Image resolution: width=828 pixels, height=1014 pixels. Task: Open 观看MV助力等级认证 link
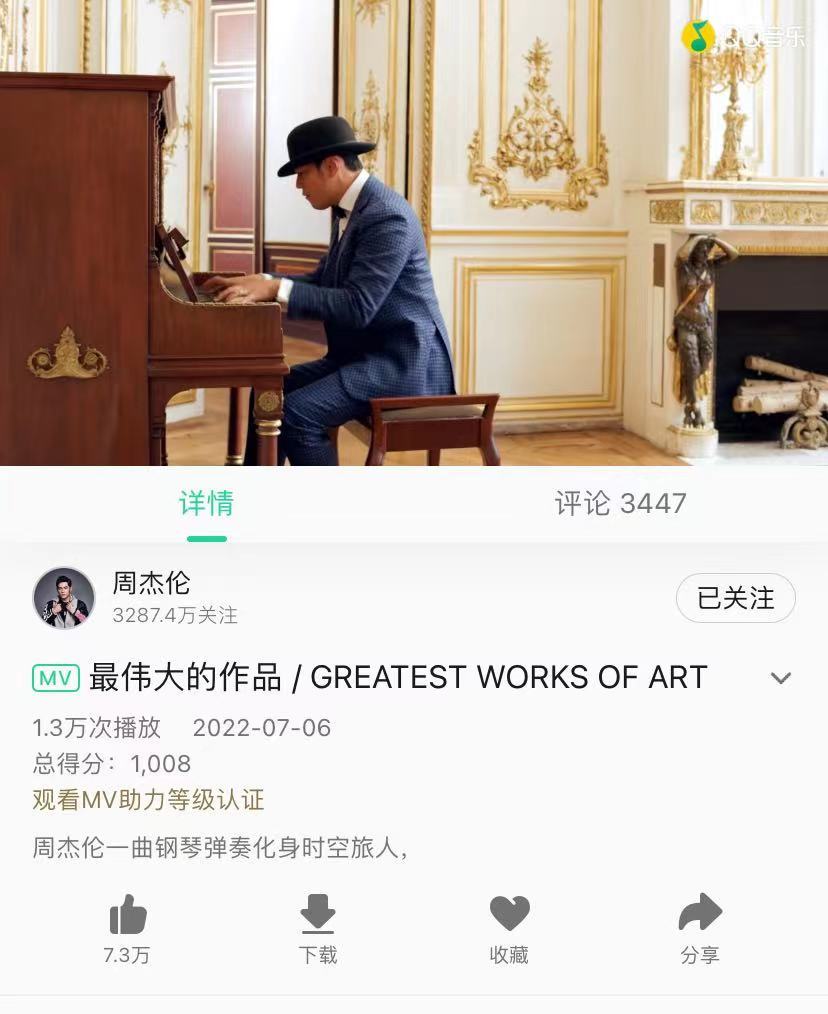148,800
